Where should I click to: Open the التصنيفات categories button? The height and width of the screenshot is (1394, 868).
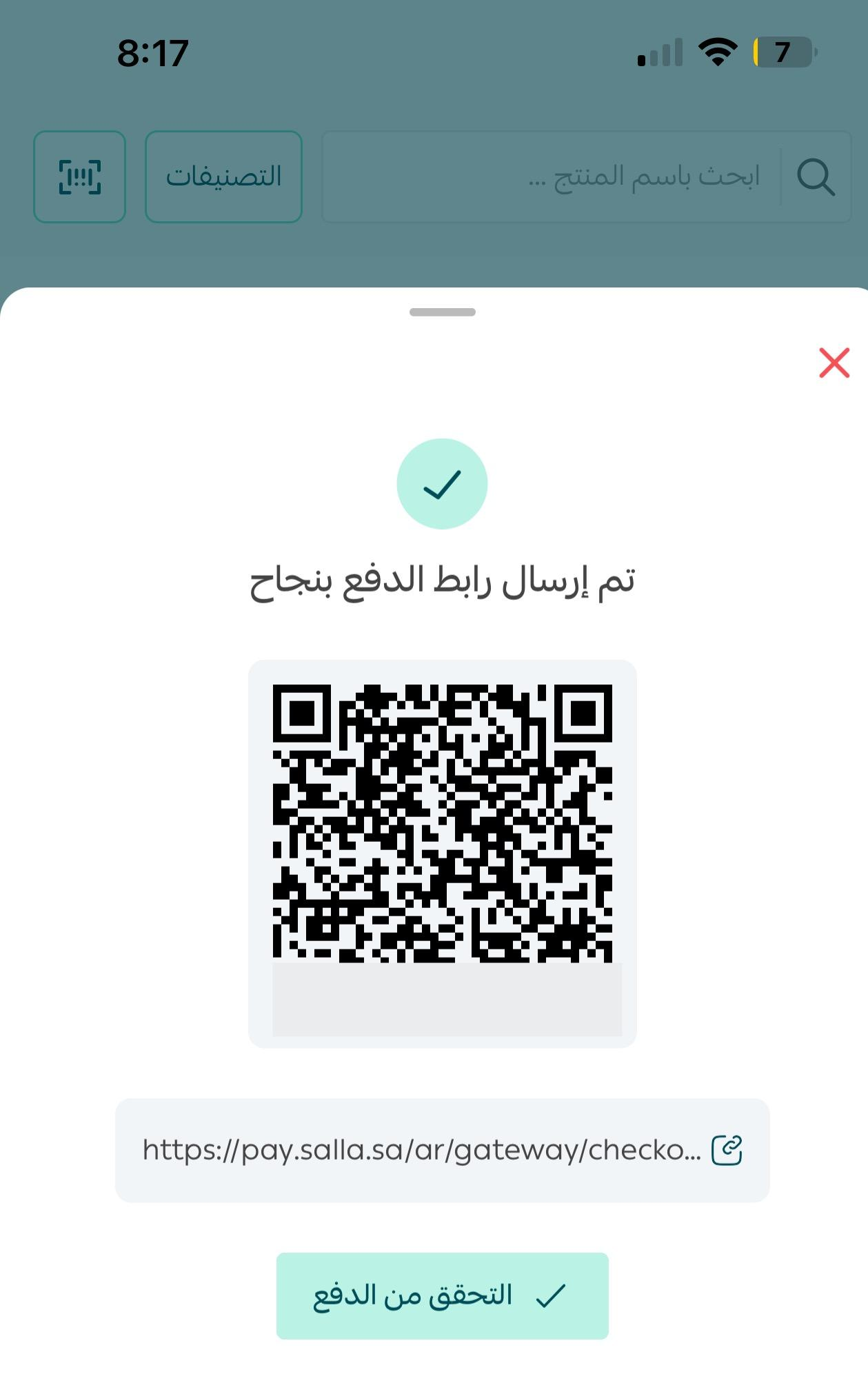coord(223,176)
